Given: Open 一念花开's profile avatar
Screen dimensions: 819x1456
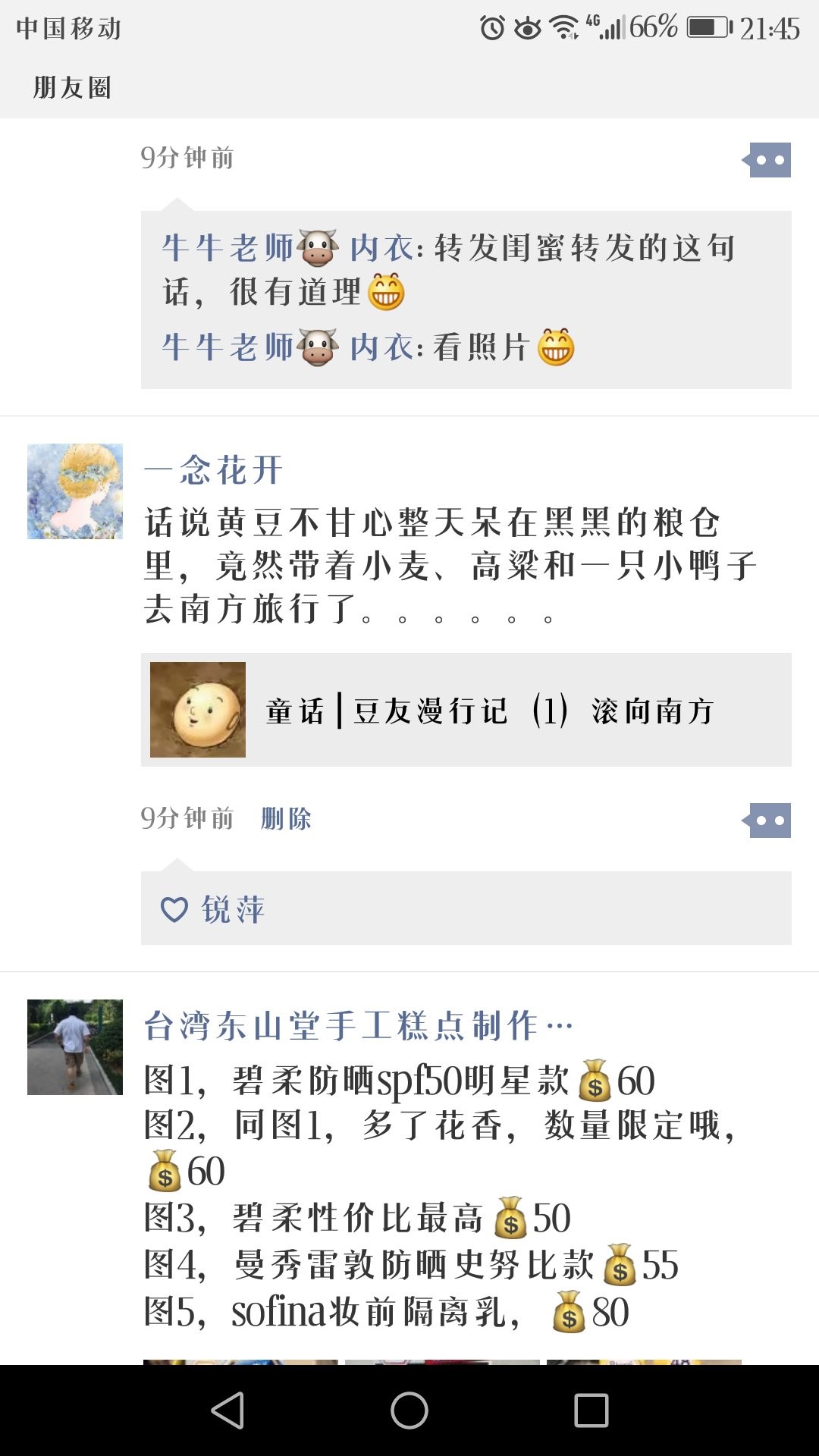Looking at the screenshot, I should pos(75,491).
